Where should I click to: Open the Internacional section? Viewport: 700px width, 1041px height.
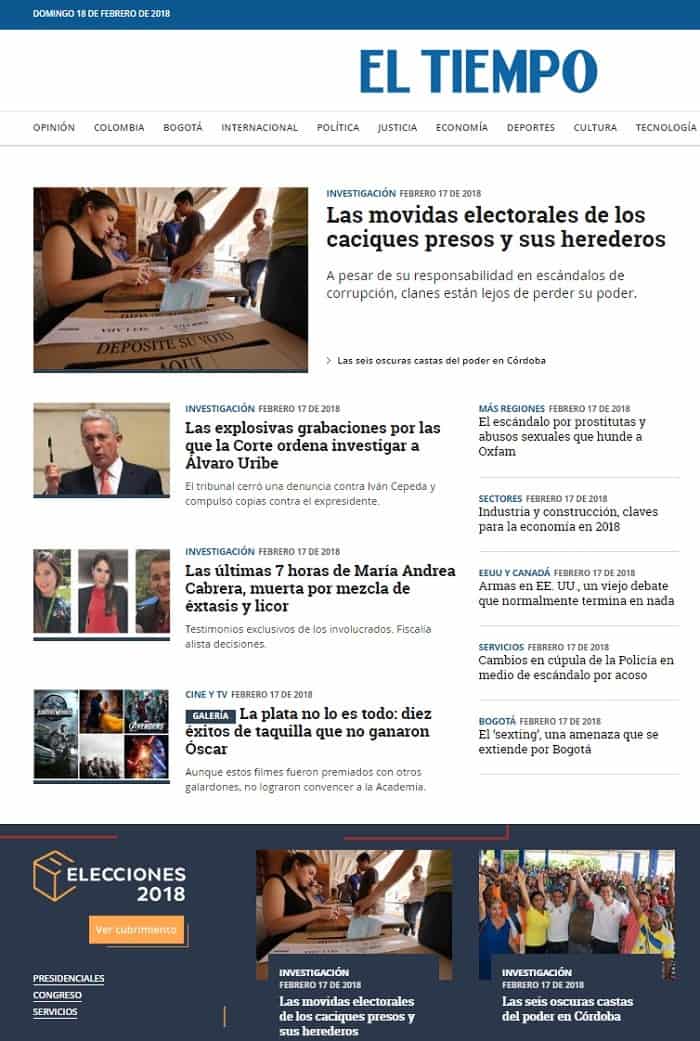click(259, 128)
